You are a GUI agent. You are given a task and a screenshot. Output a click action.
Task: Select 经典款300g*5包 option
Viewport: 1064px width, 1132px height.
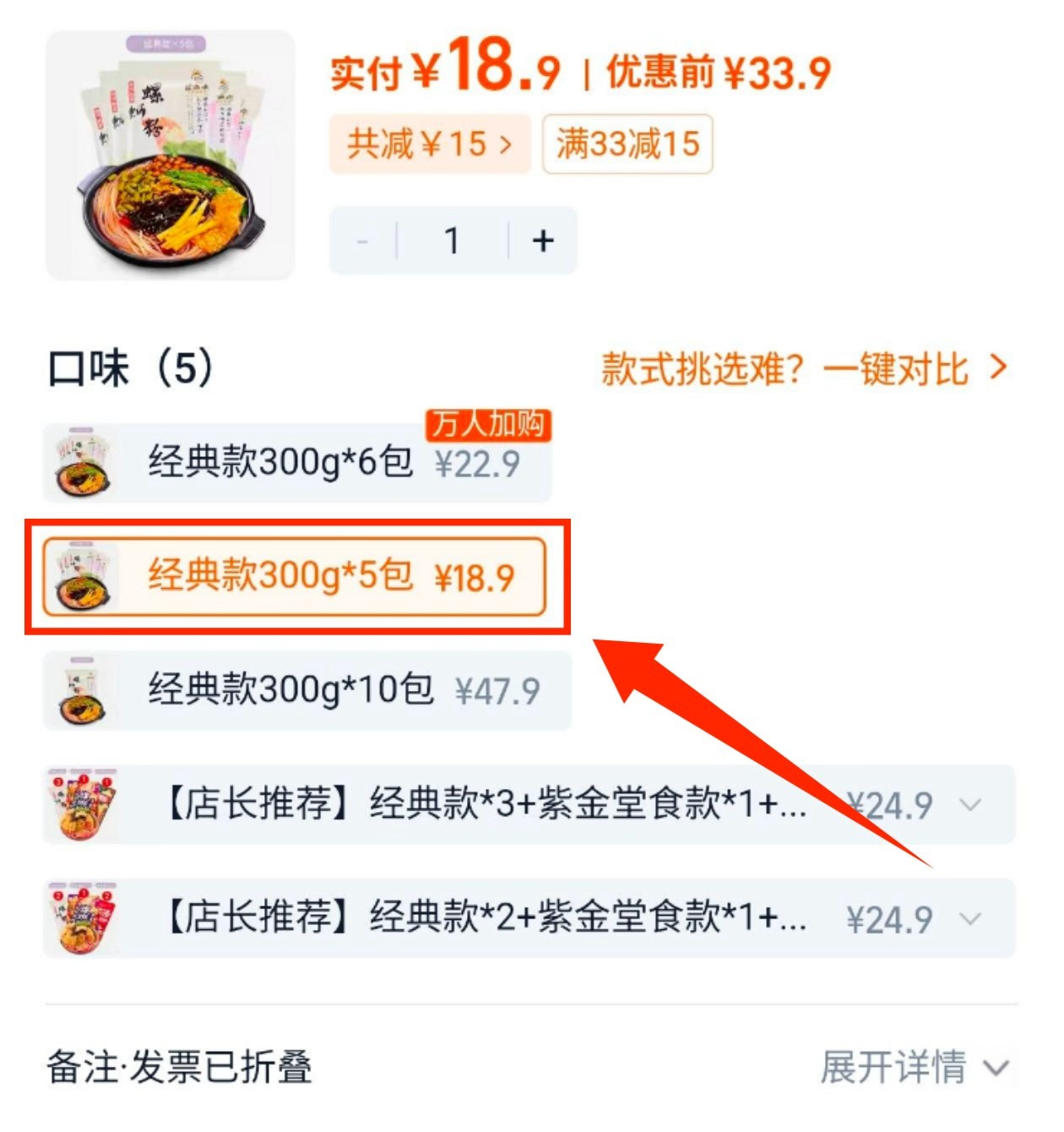[294, 576]
